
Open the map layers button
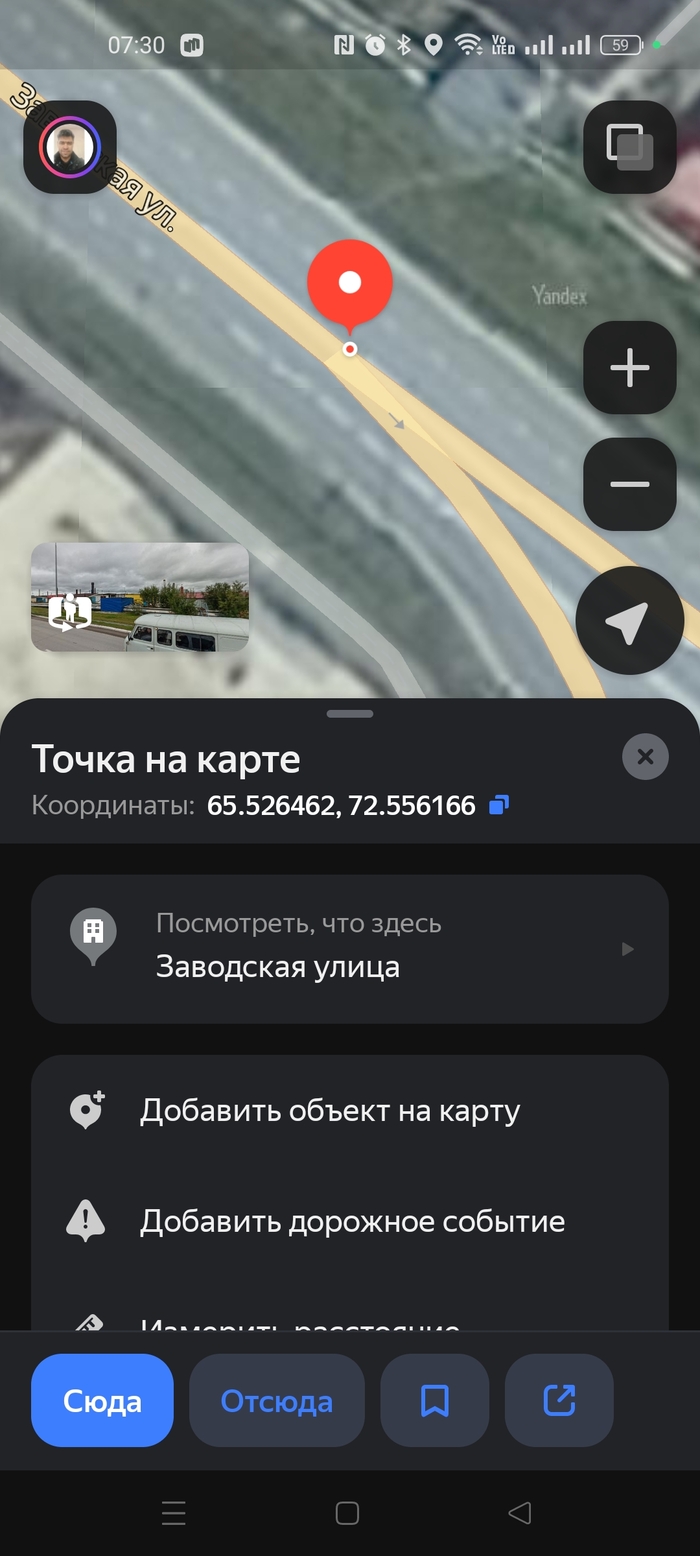[630, 147]
